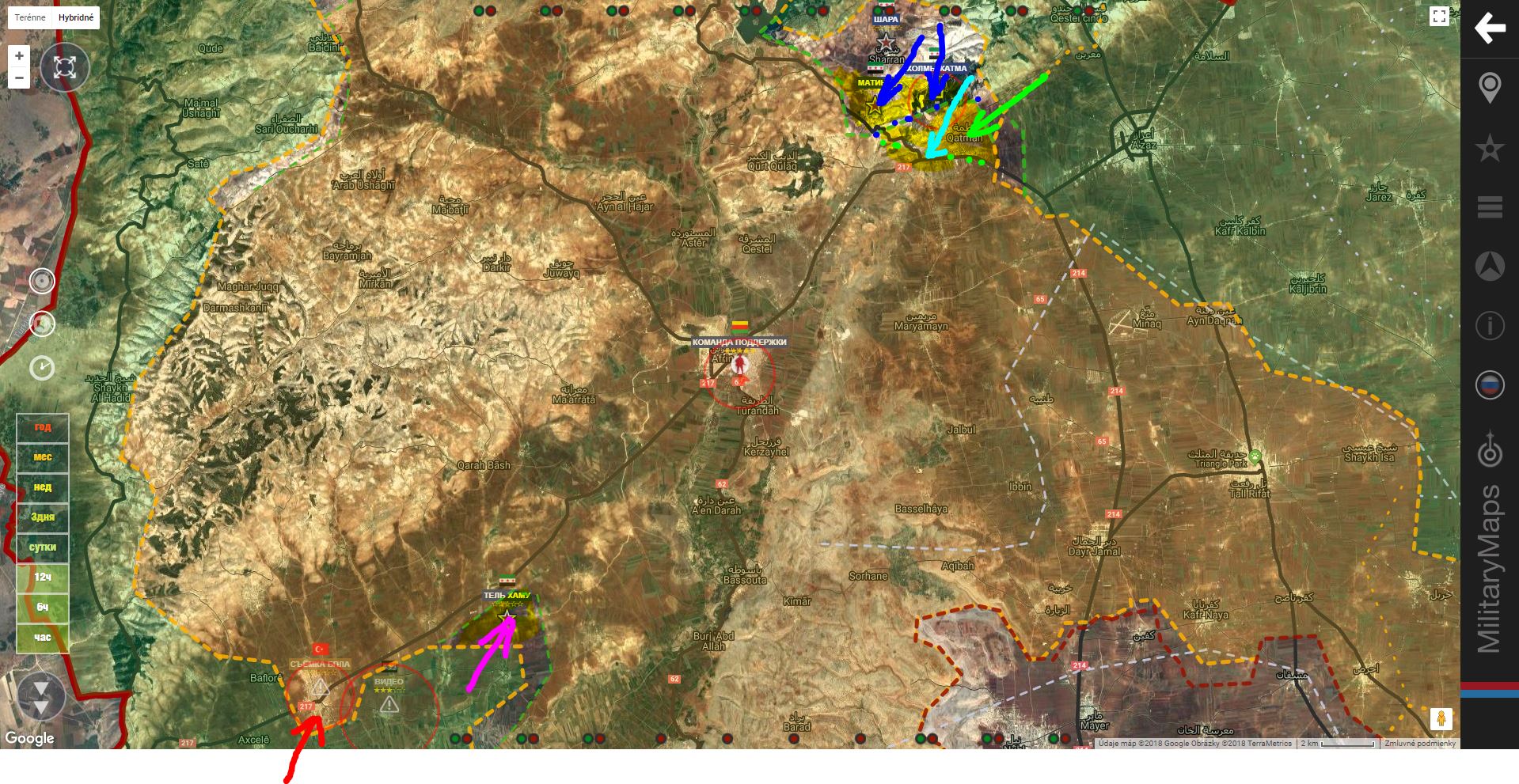The image size is (1519, 784).
Task: Tap the navigation arrow icon in sidebar
Action: [x=1490, y=267]
